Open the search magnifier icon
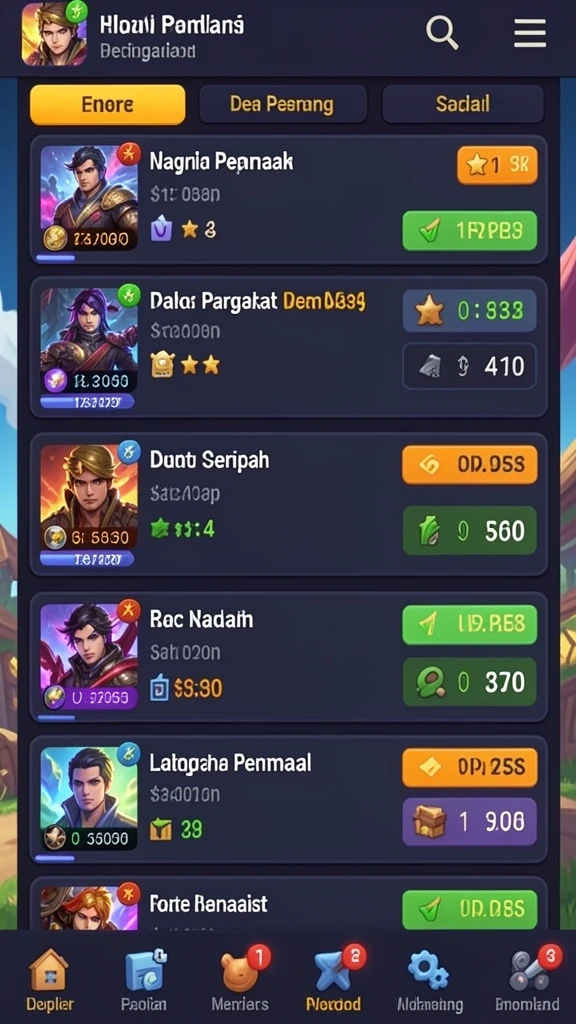 (x=442, y=32)
